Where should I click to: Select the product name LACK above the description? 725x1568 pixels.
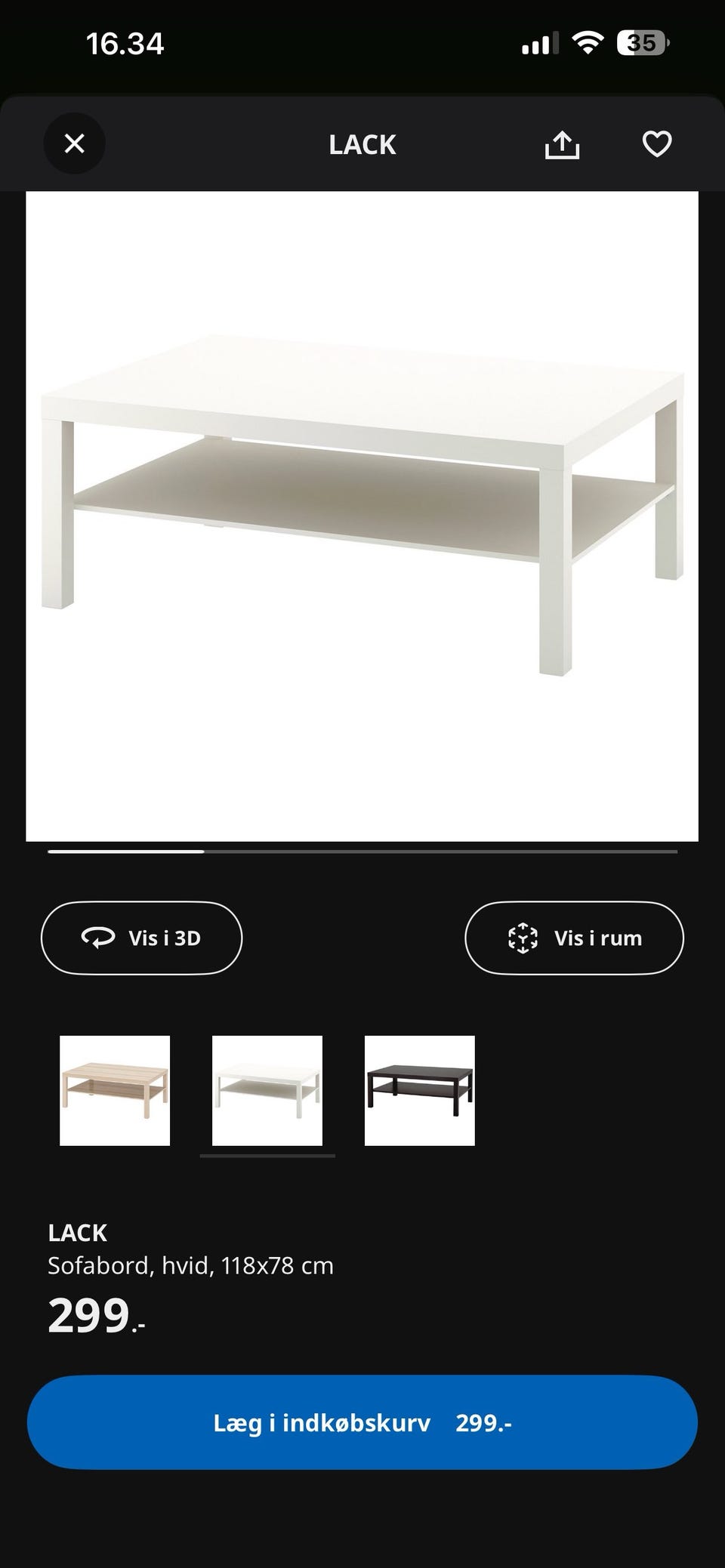coord(76,1231)
